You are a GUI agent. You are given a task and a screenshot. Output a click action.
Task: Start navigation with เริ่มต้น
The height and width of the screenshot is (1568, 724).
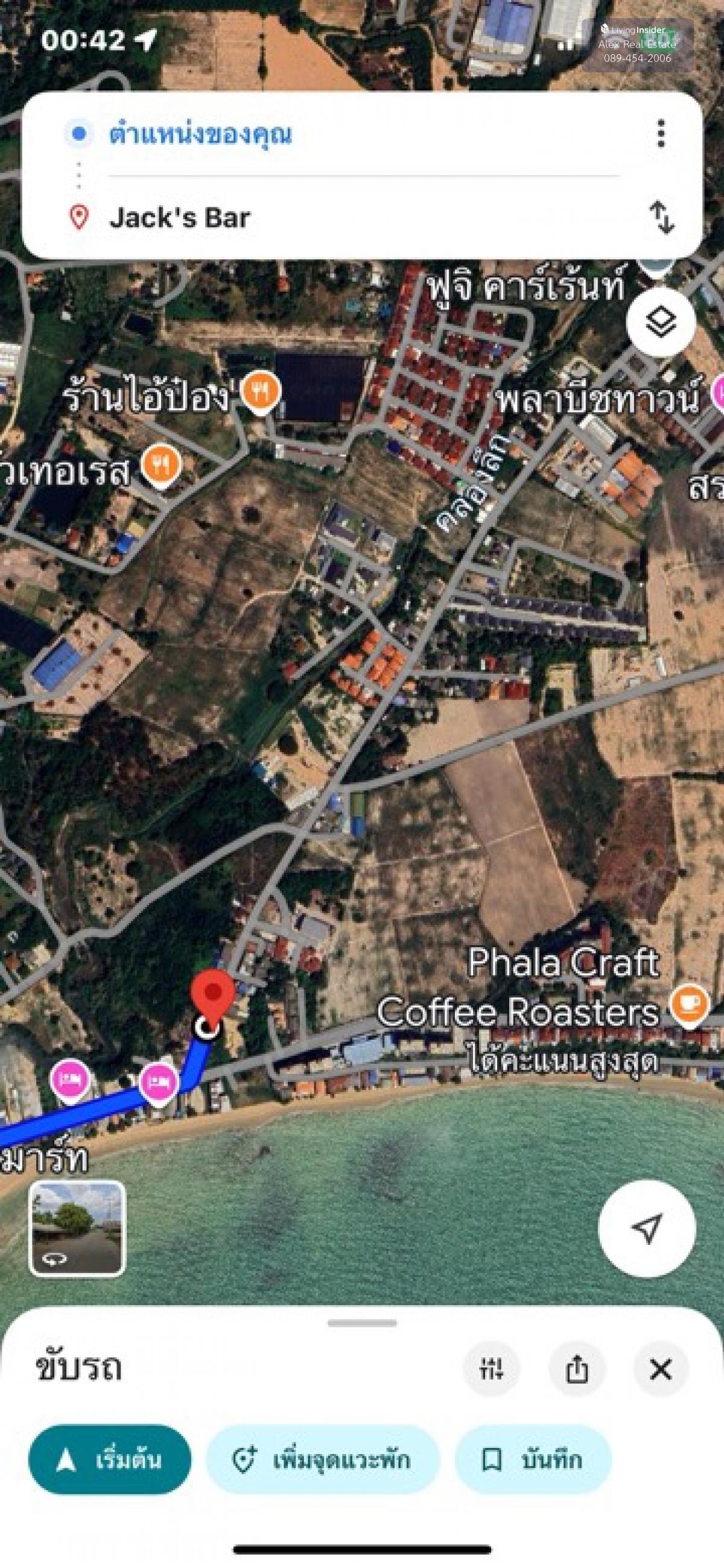(x=110, y=1459)
